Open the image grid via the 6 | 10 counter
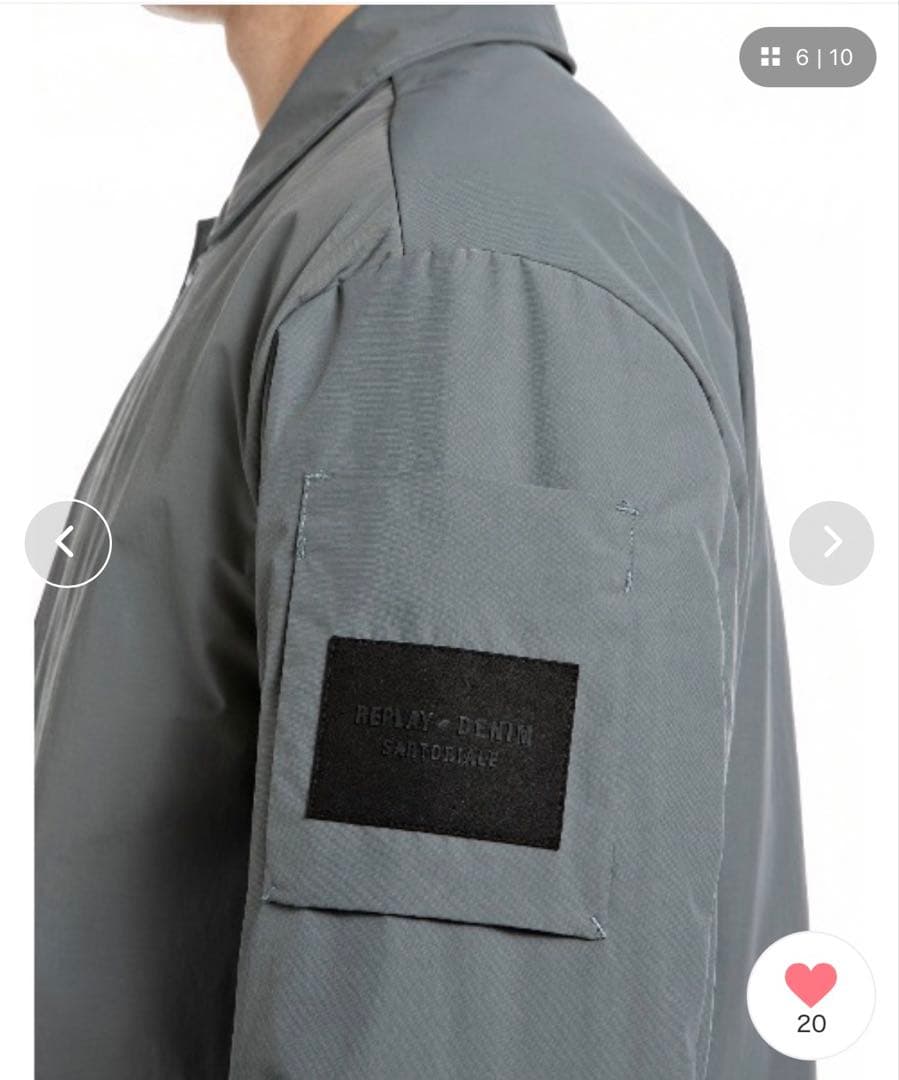The width and height of the screenshot is (899, 1080). [x=807, y=57]
